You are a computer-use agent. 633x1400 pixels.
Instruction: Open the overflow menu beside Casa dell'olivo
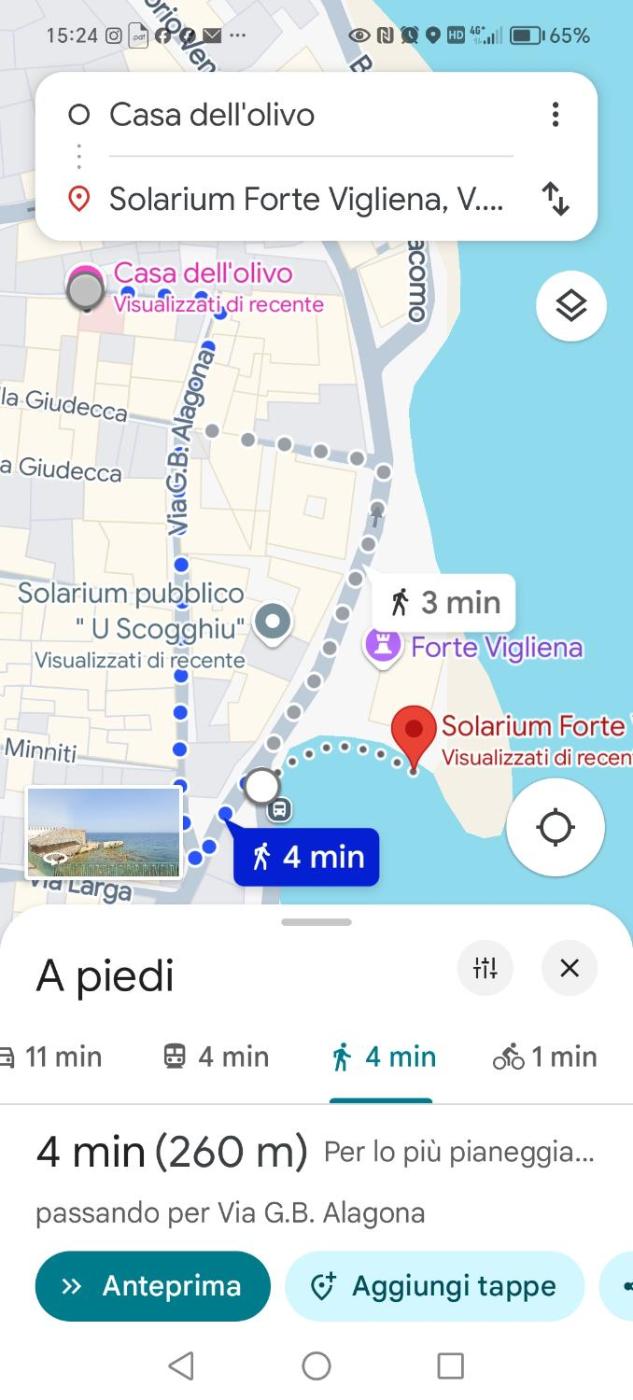coord(556,114)
